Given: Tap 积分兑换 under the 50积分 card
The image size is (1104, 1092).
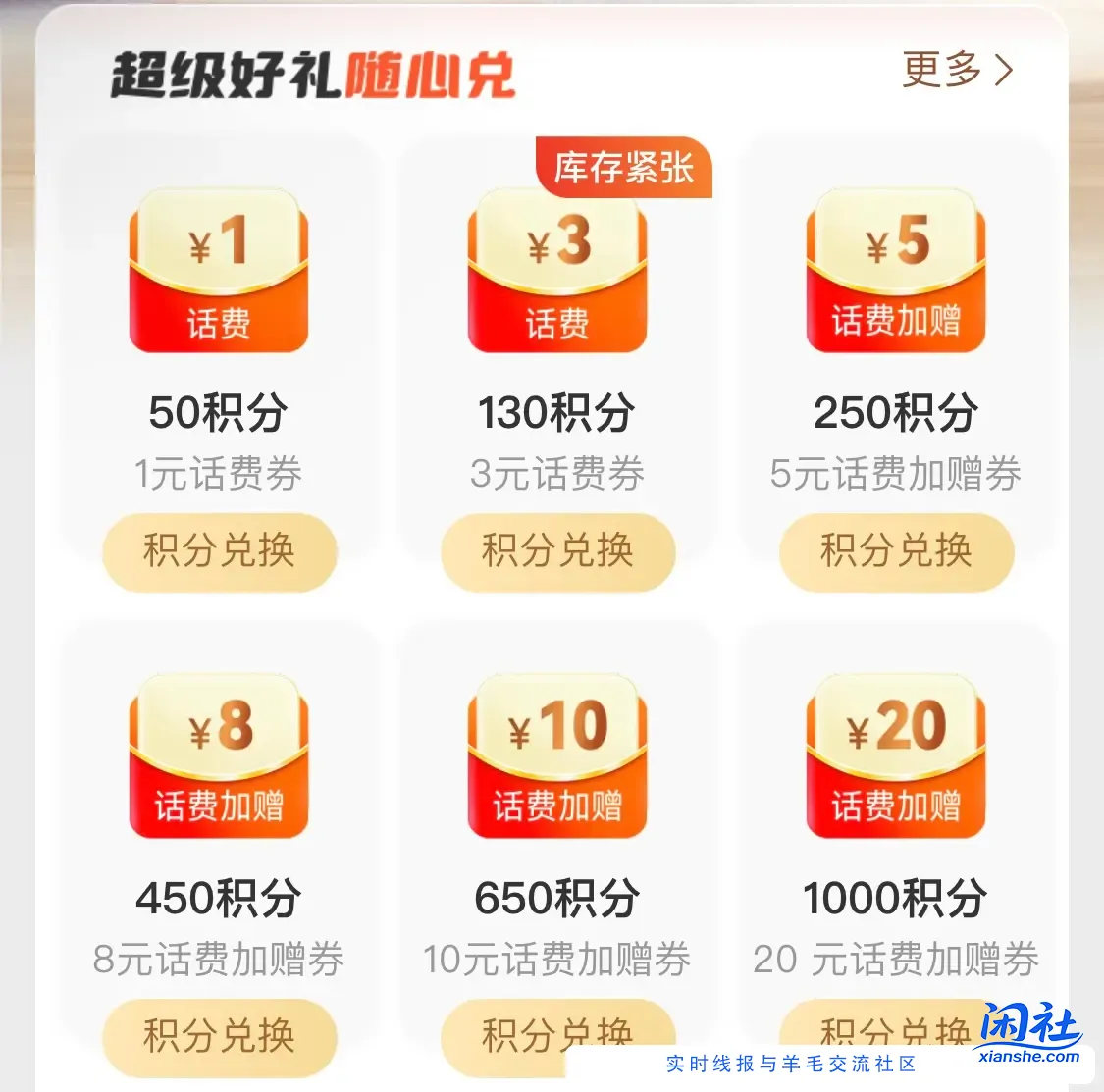Looking at the screenshot, I should (x=219, y=550).
